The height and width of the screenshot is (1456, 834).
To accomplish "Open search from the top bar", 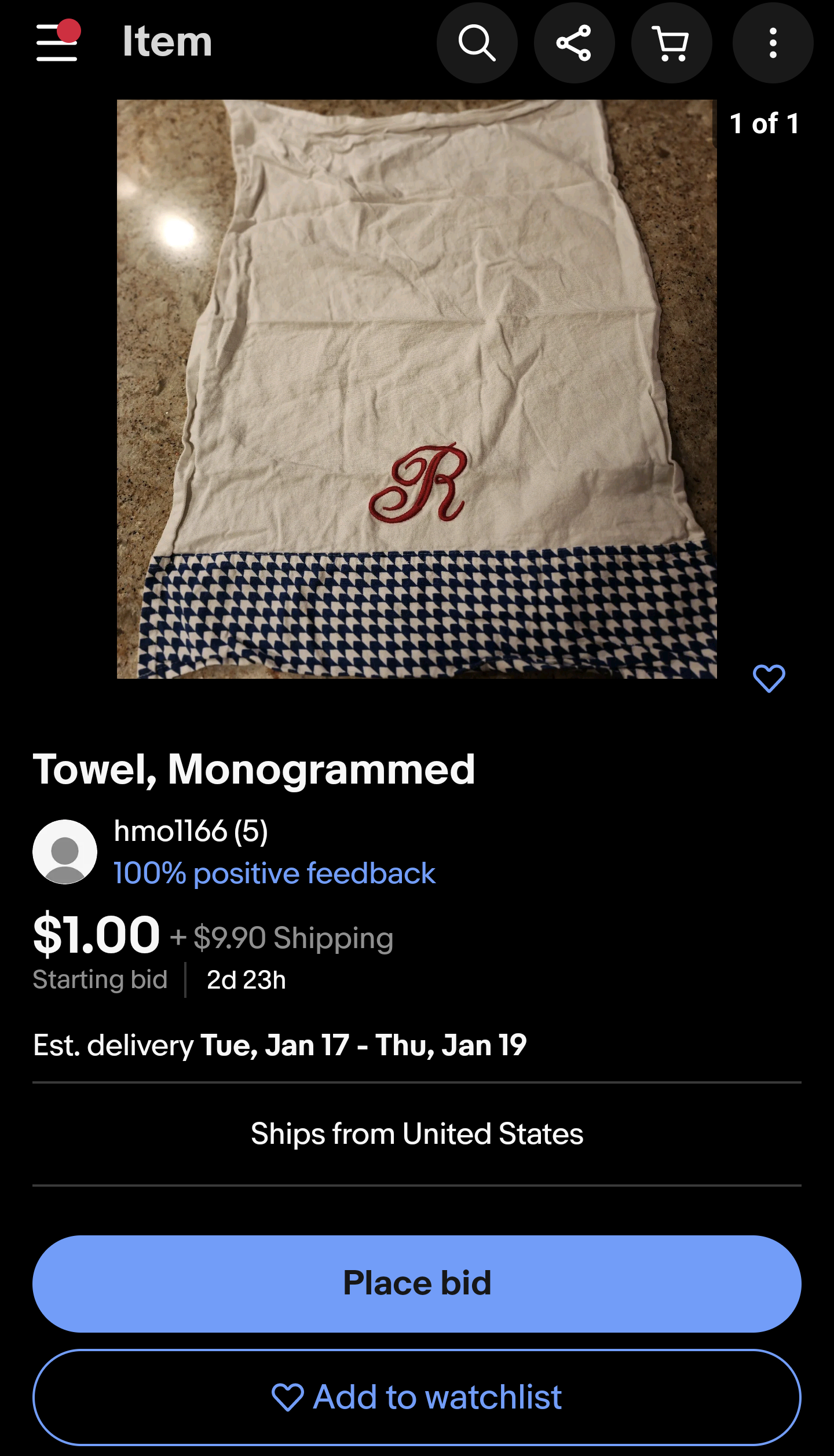I will point(477,43).
